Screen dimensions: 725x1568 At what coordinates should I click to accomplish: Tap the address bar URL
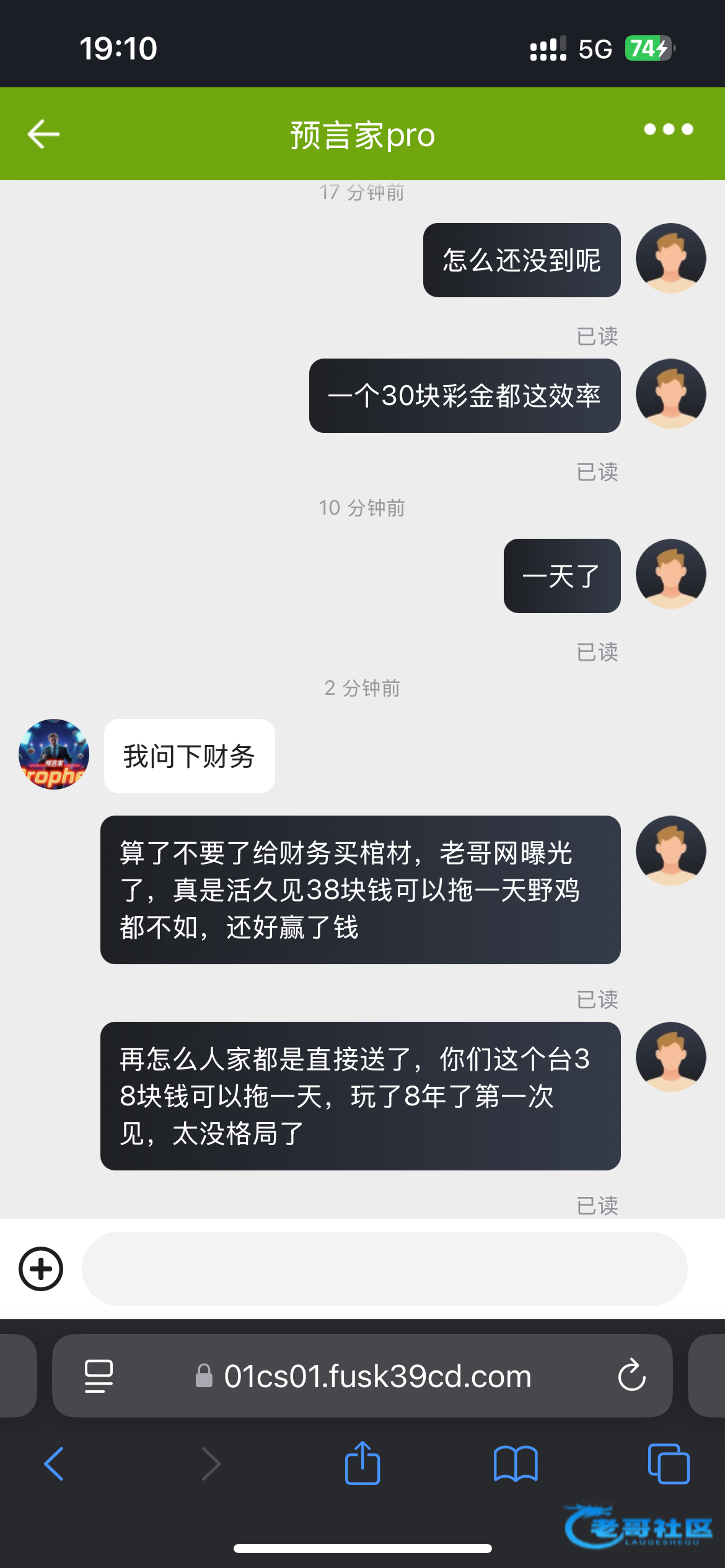coord(377,1375)
